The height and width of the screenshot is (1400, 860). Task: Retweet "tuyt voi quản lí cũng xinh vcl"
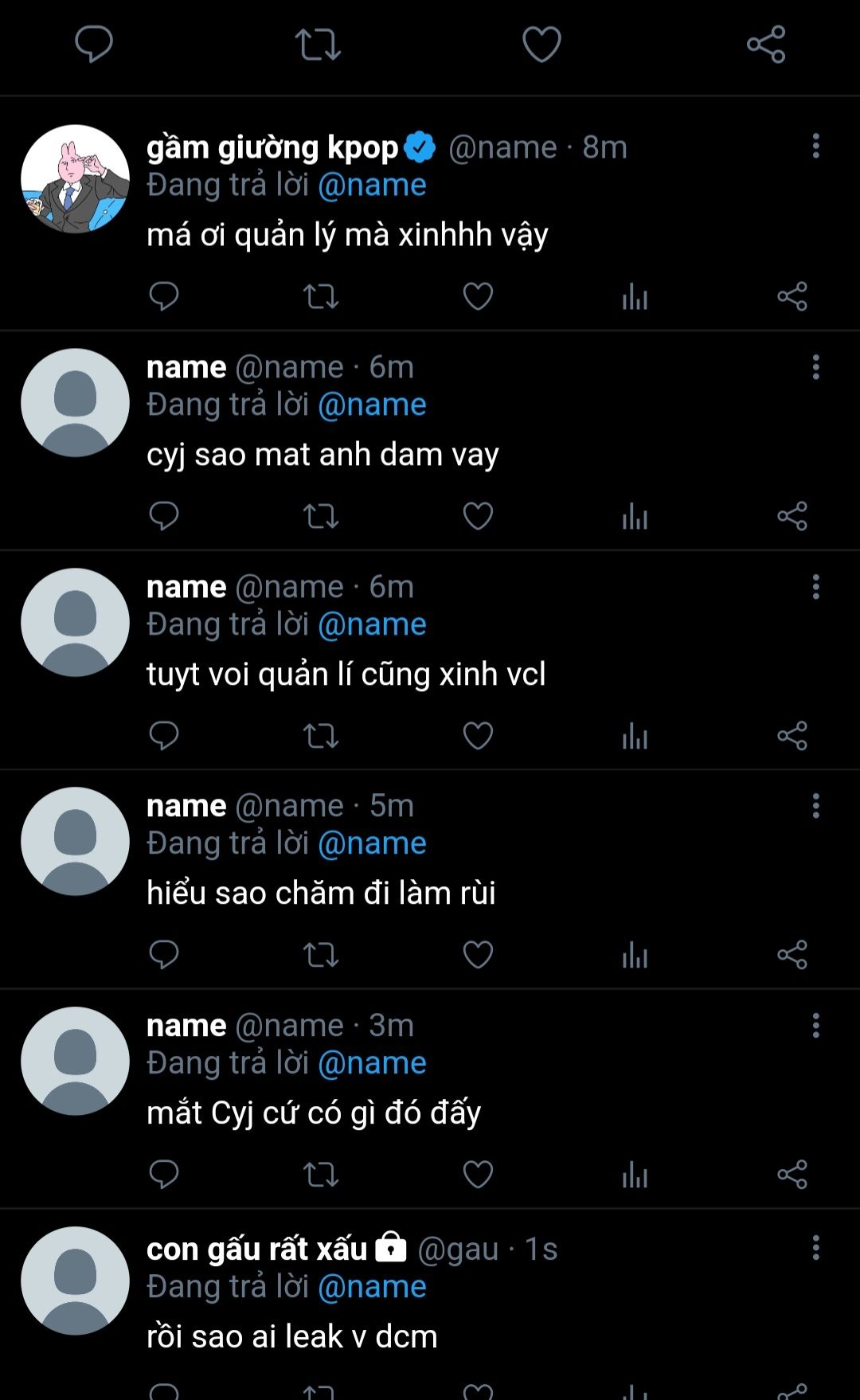321,736
